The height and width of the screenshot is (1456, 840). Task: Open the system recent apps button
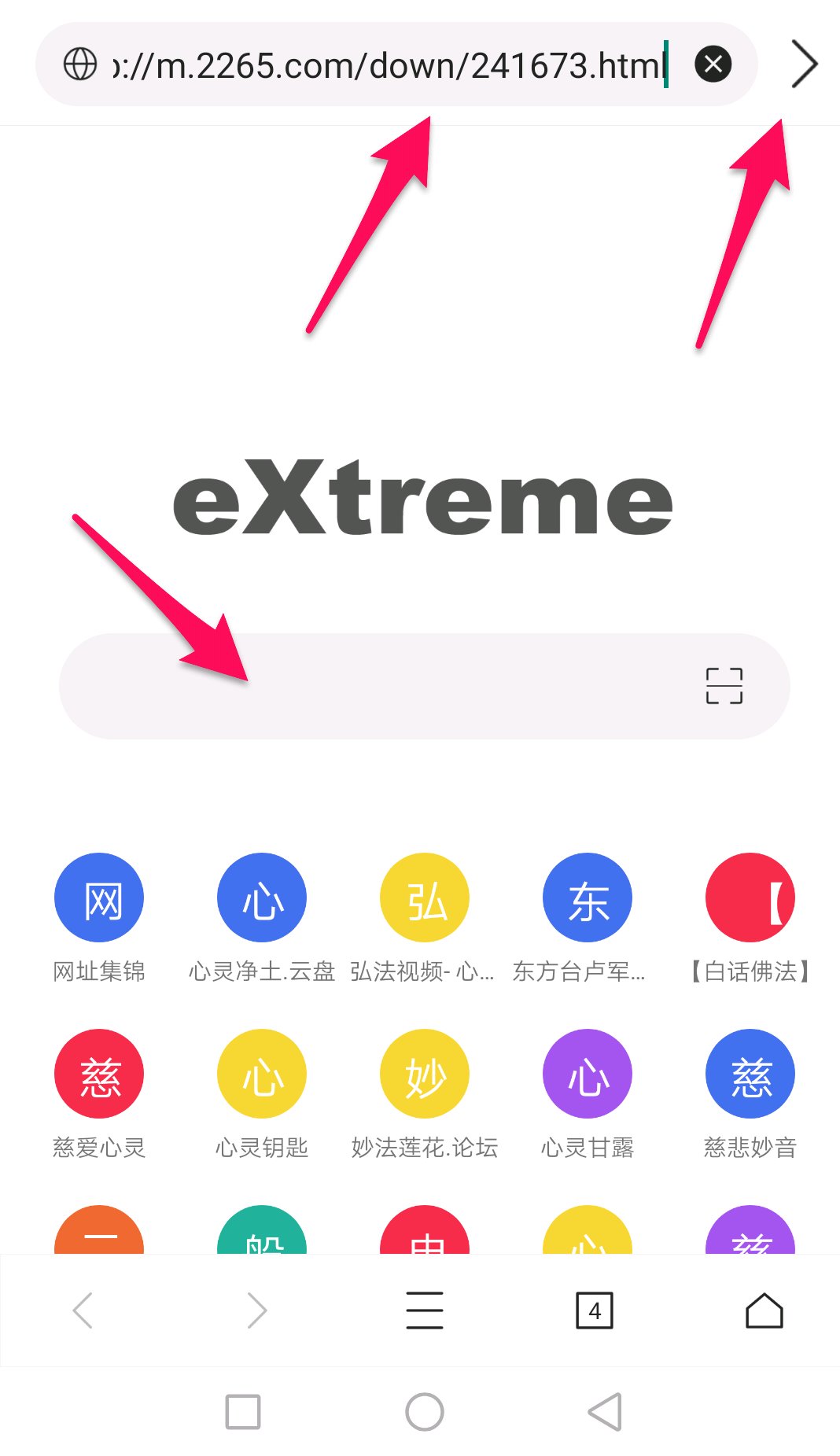pos(243,1412)
